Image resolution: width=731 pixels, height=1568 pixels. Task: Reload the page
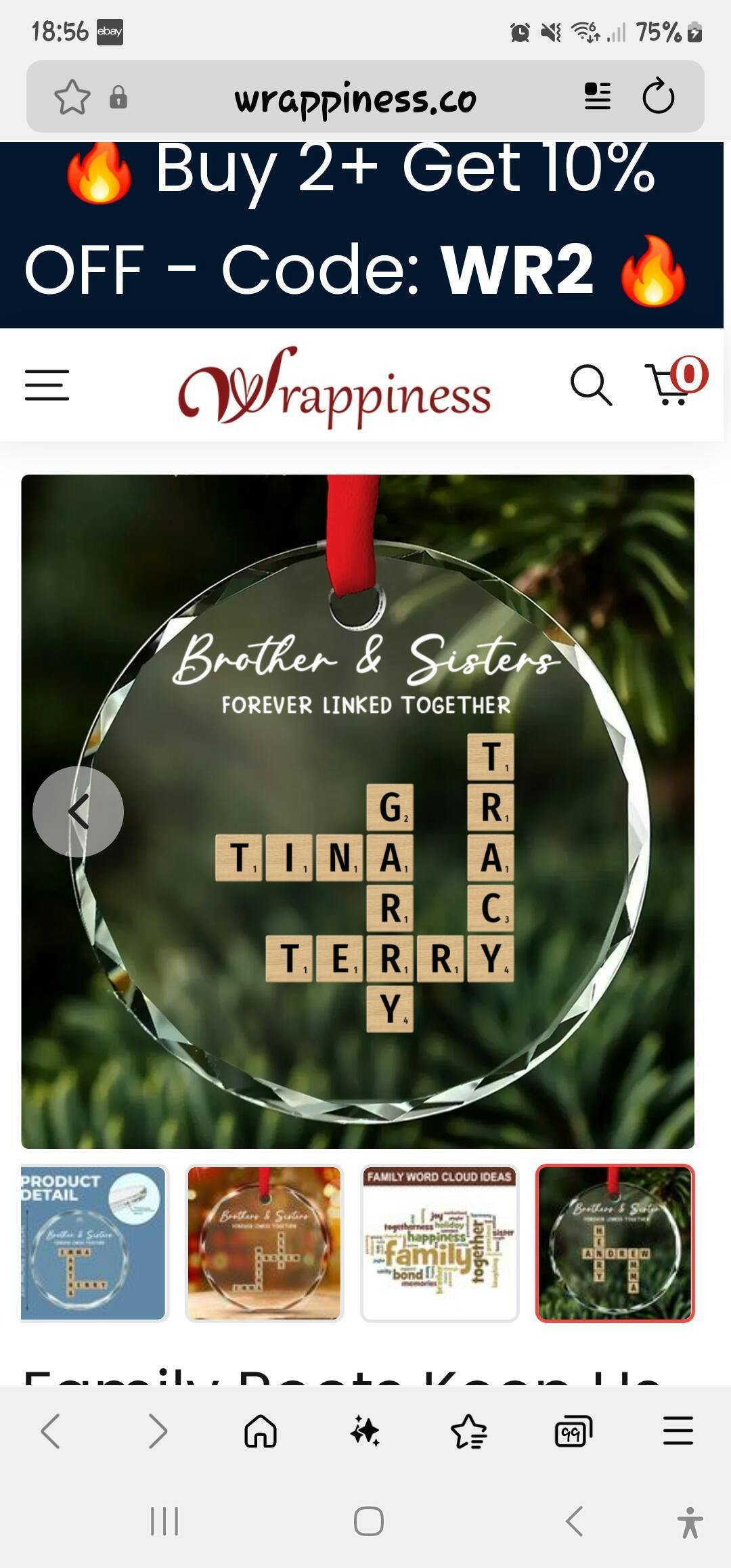pos(658,96)
